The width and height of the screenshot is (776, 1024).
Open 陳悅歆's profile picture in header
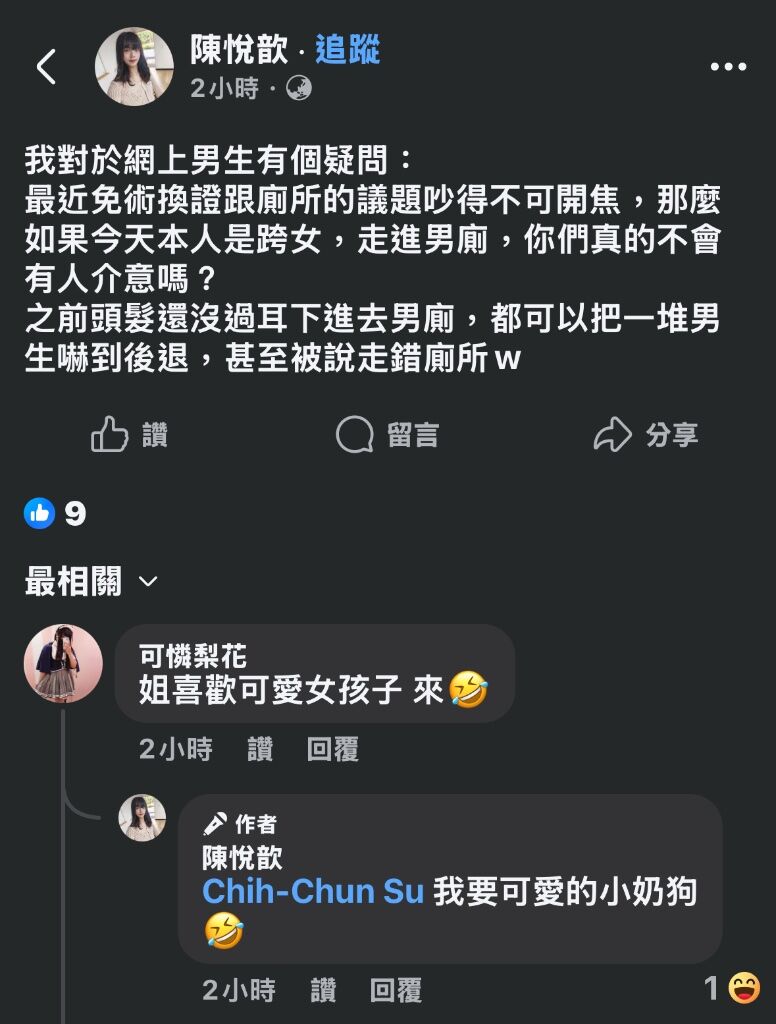coord(134,67)
